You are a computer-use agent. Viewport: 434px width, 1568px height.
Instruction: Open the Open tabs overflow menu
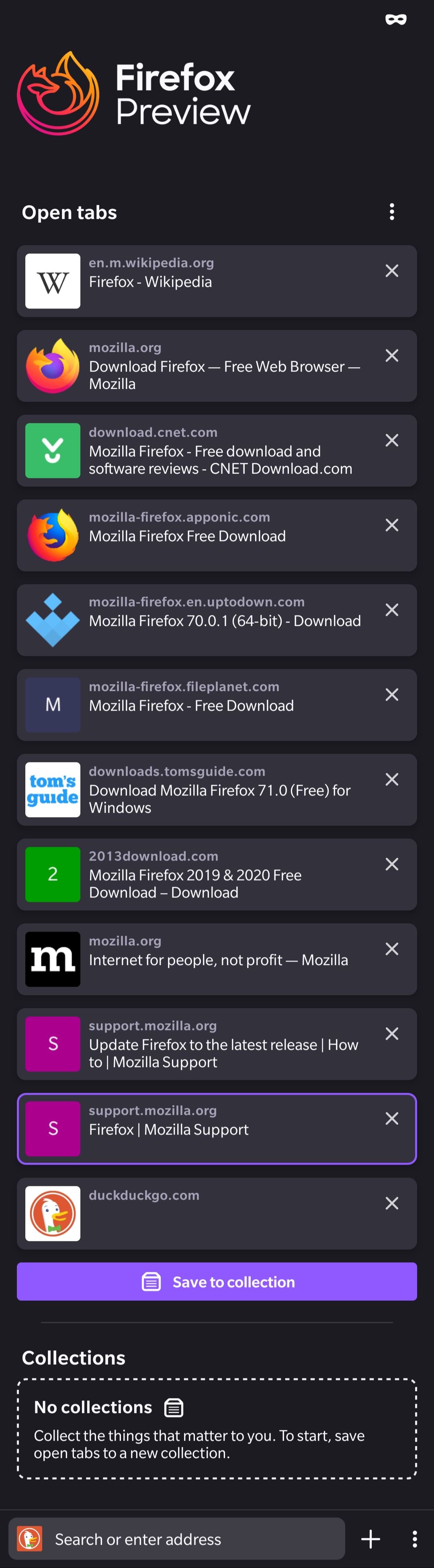pyautogui.click(x=391, y=212)
